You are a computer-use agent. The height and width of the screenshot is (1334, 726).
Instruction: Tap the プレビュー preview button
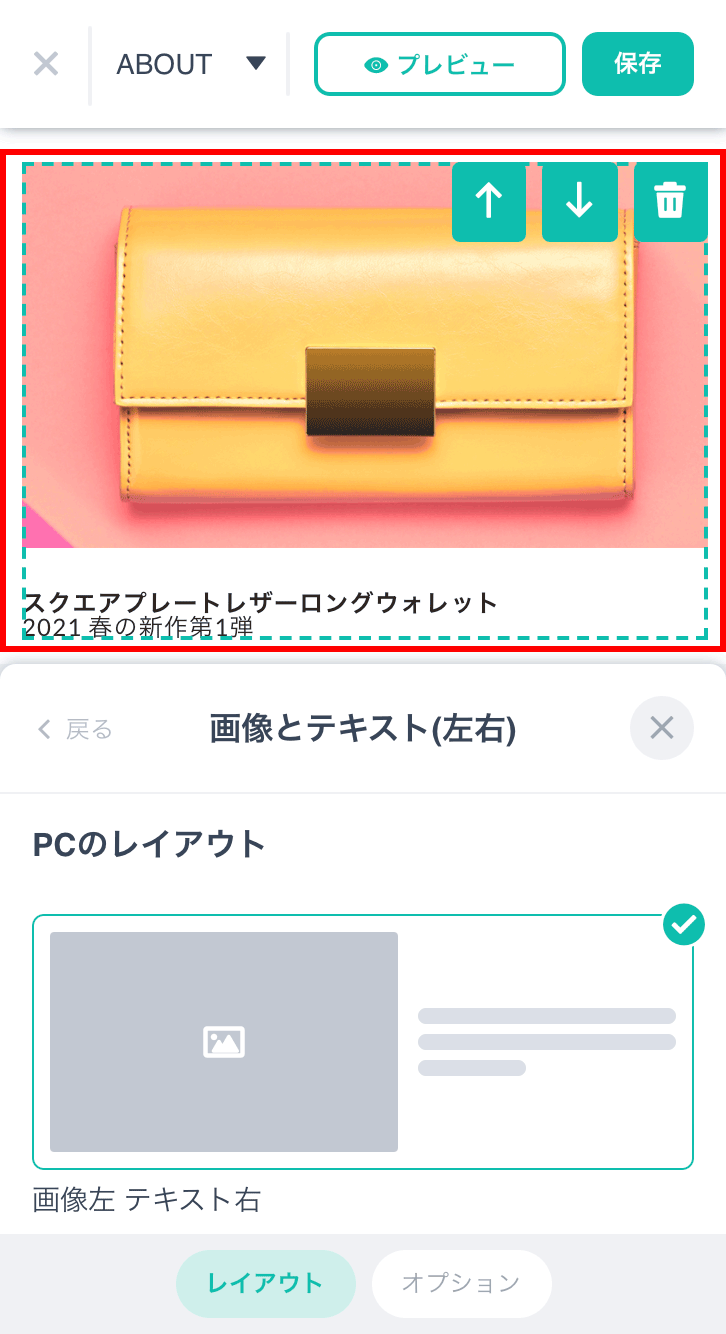point(440,65)
